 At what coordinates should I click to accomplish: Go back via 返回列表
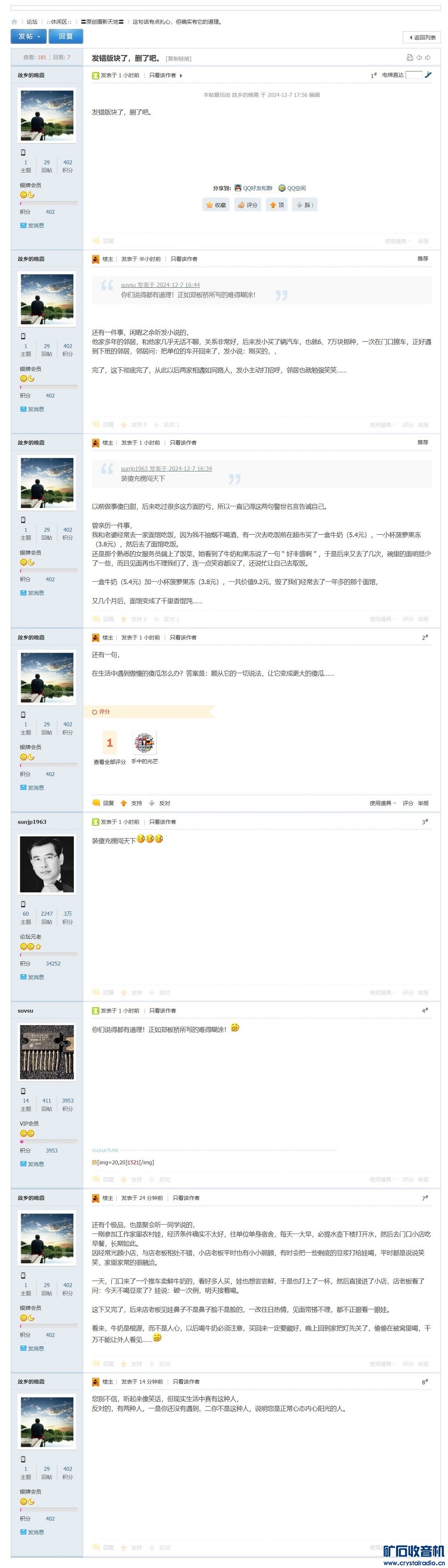(422, 38)
